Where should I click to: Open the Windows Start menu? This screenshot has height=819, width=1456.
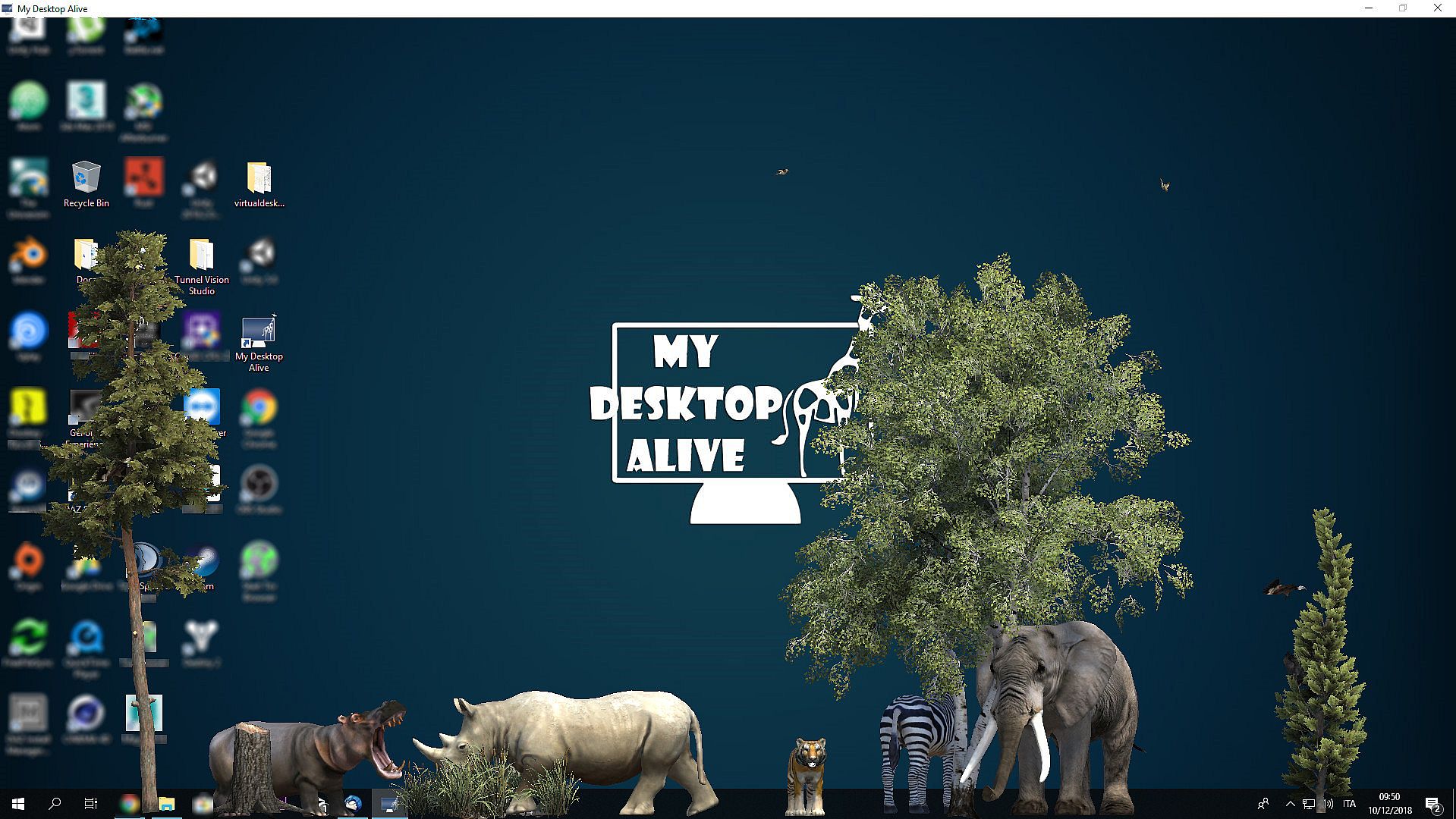[18, 804]
